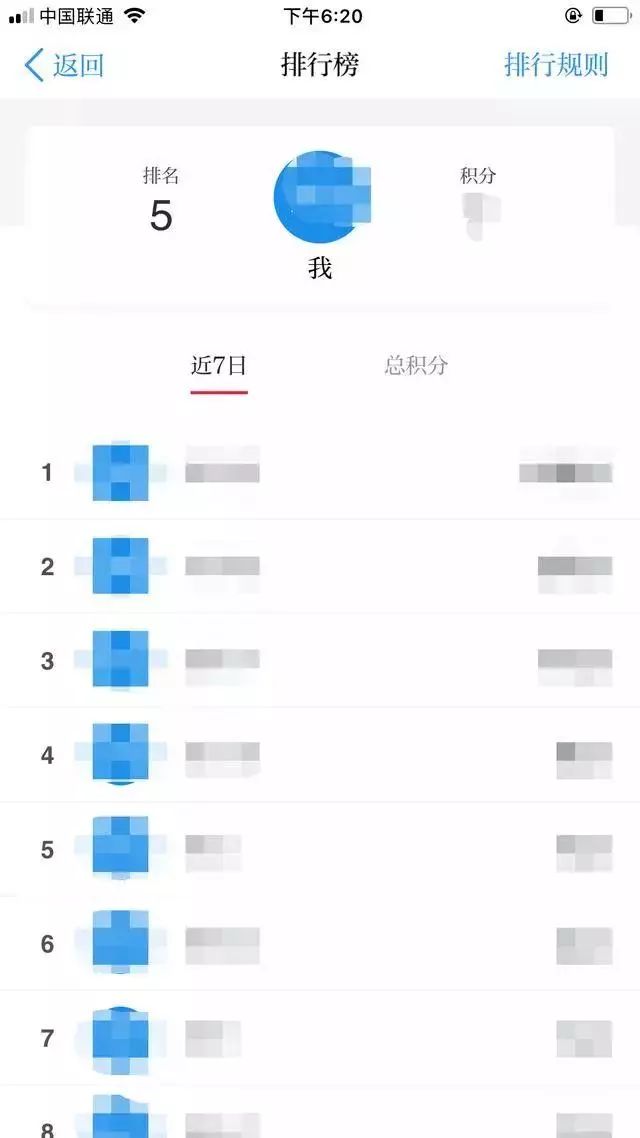This screenshot has width=640, height=1138.
Task: Open the rank 5 user row
Action: [x=320, y=850]
